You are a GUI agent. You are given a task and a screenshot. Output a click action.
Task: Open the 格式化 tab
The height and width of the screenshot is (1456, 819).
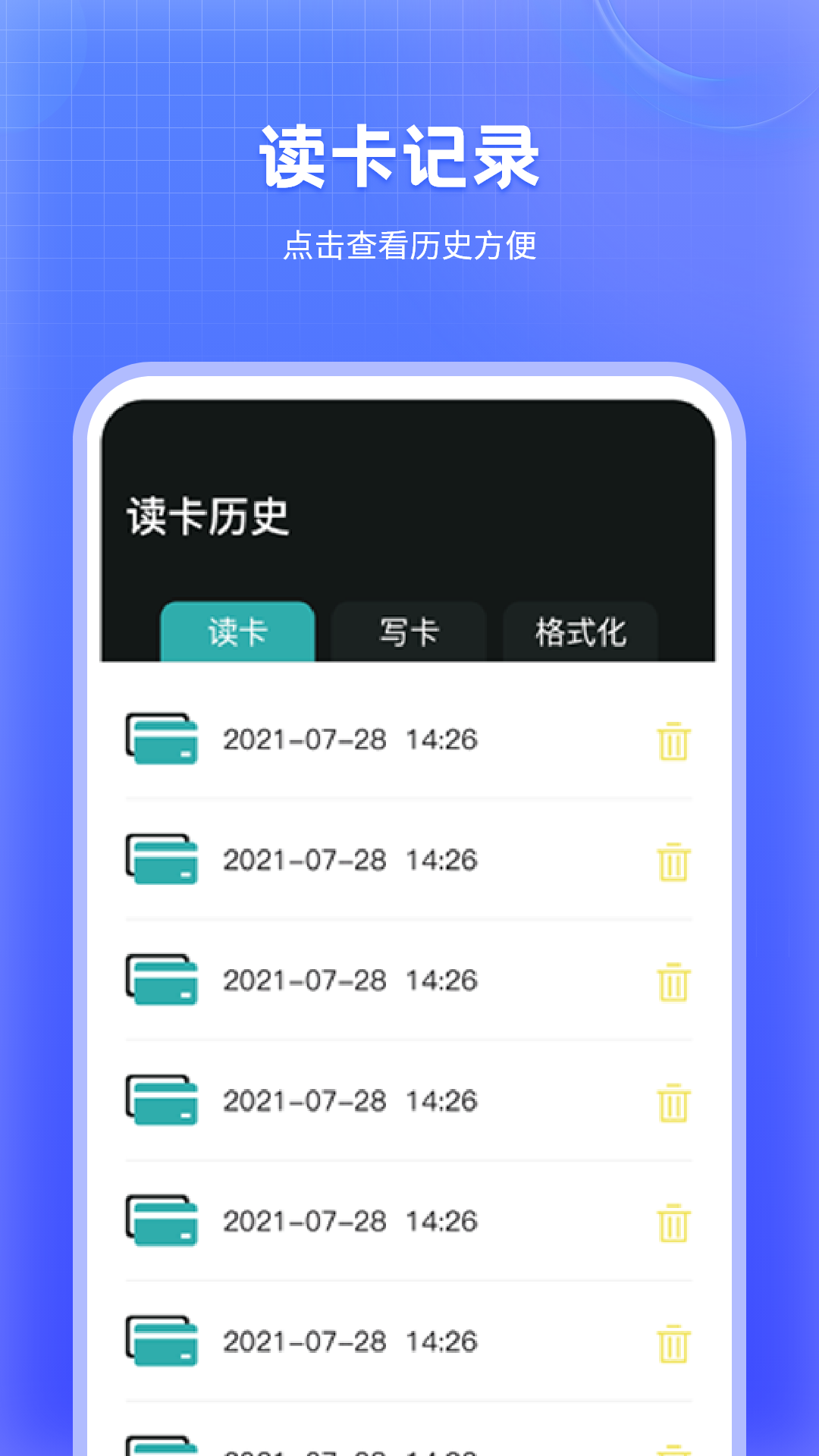[x=579, y=632]
